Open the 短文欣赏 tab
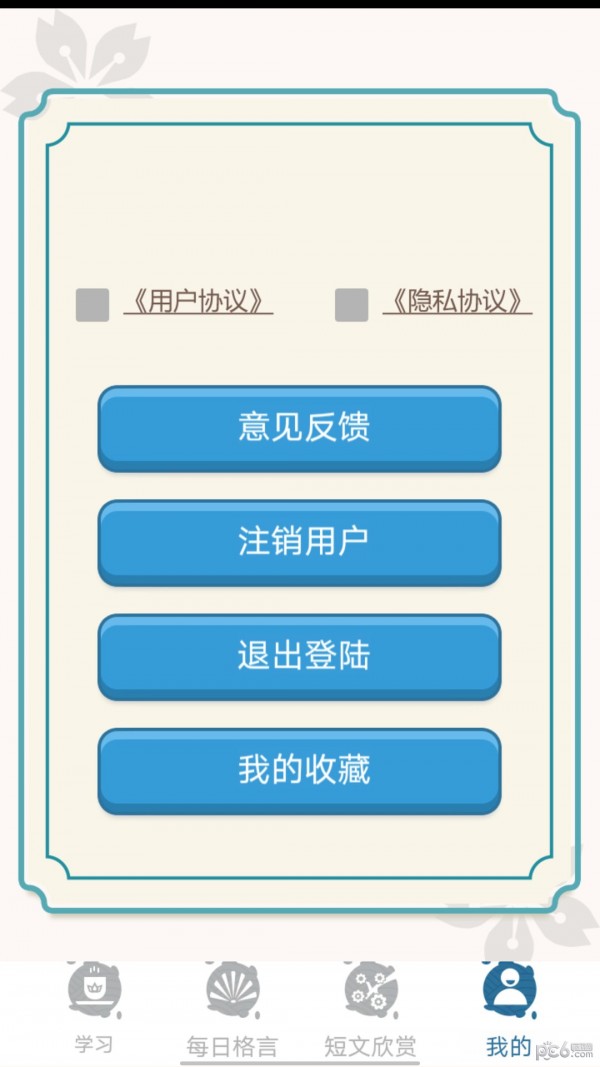This screenshot has width=600, height=1067. [372, 1012]
